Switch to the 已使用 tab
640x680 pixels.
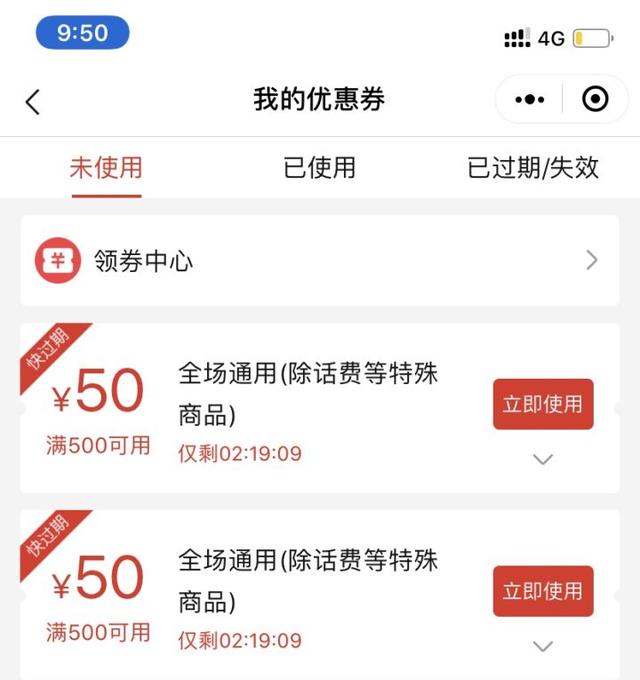tap(319, 168)
